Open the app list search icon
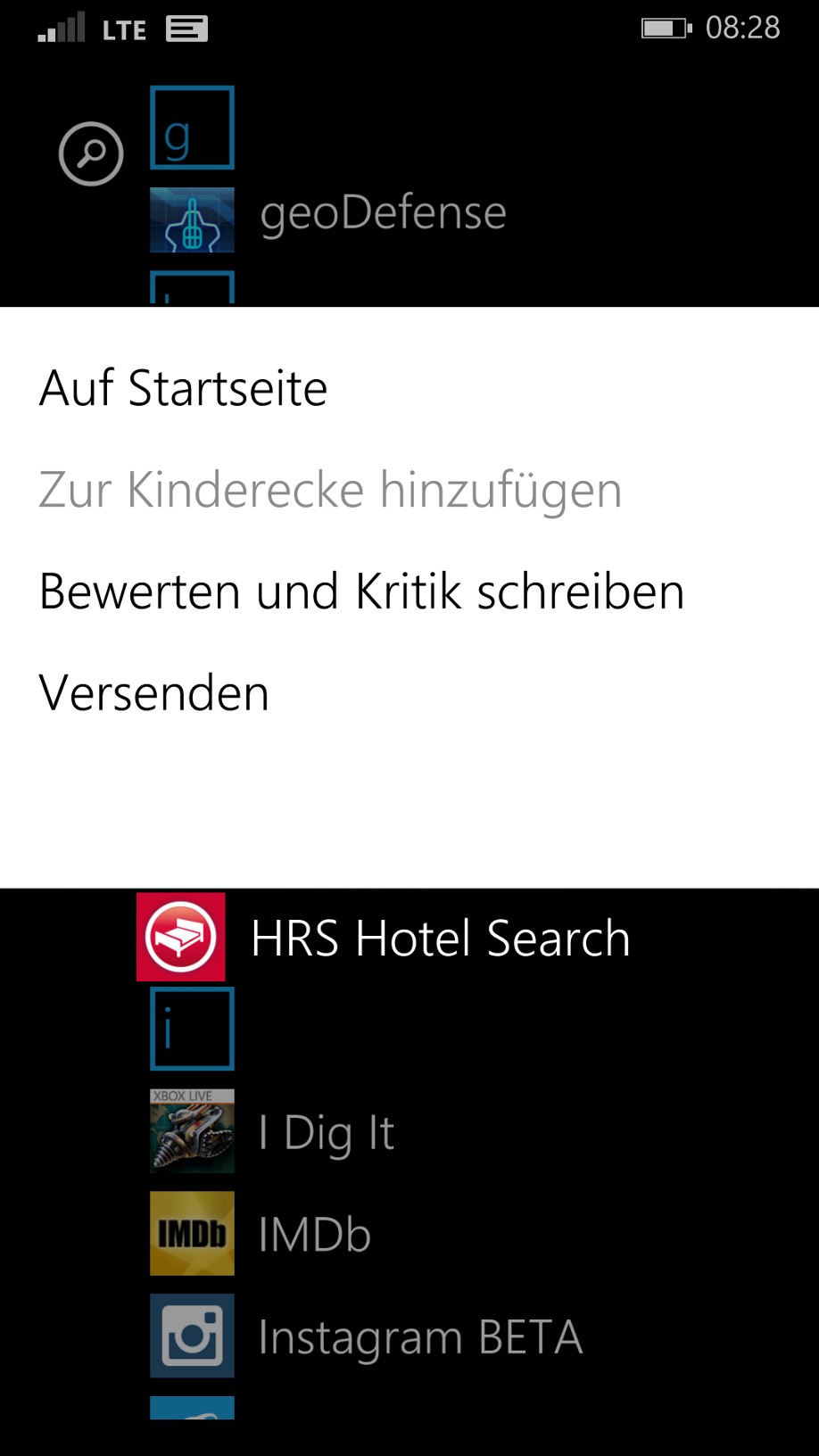Image resolution: width=819 pixels, height=1456 pixels. [x=91, y=153]
